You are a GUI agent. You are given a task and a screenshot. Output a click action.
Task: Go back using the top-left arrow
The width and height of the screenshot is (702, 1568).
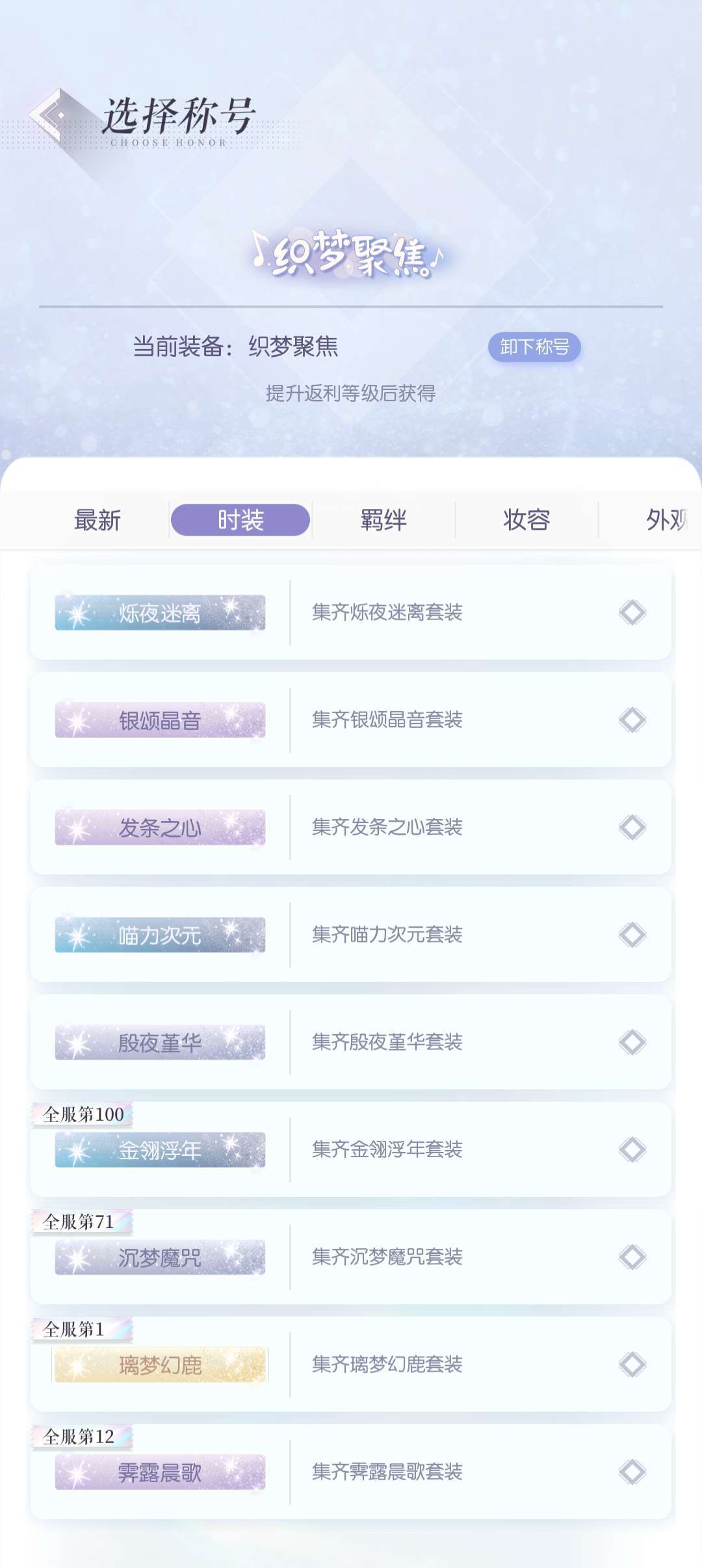[x=53, y=115]
